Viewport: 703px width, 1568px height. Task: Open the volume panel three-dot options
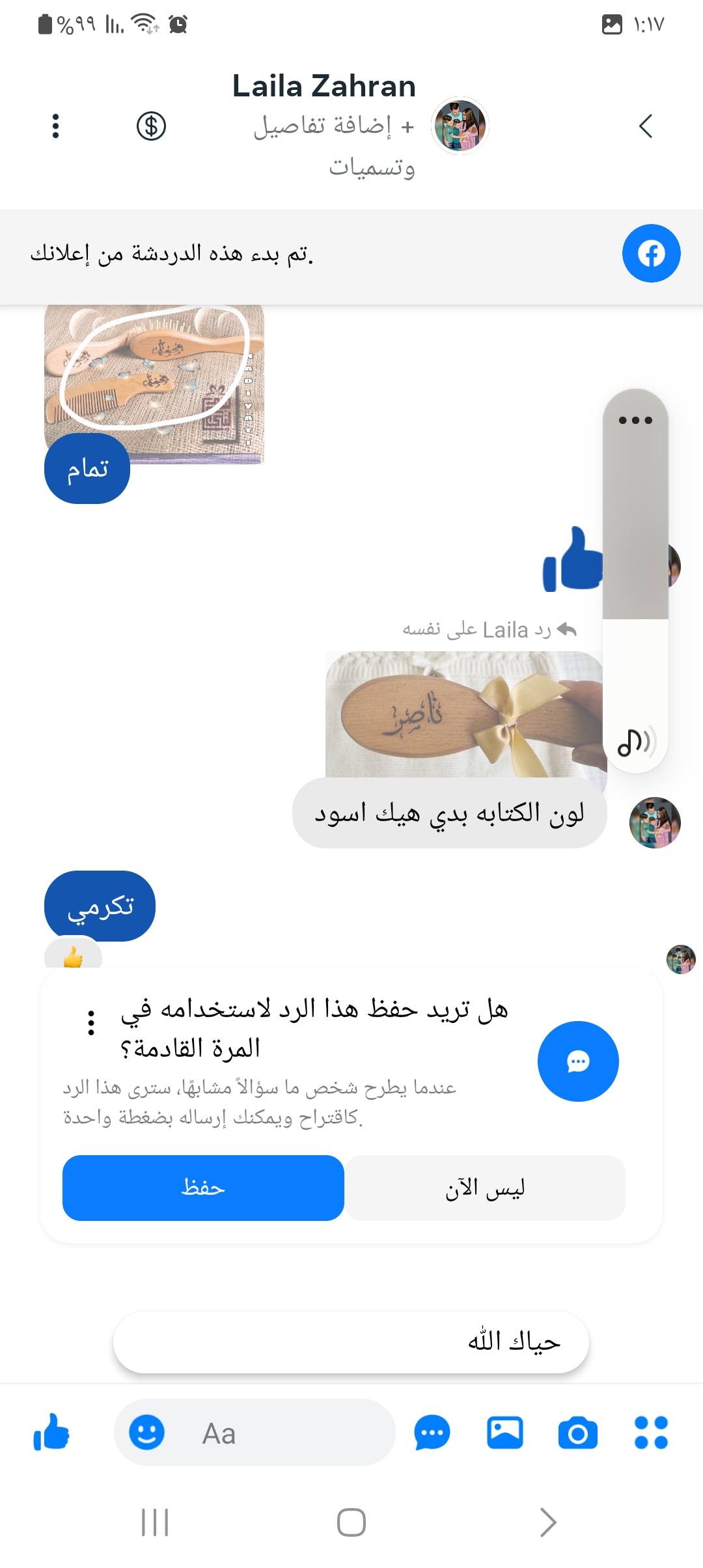point(635,420)
